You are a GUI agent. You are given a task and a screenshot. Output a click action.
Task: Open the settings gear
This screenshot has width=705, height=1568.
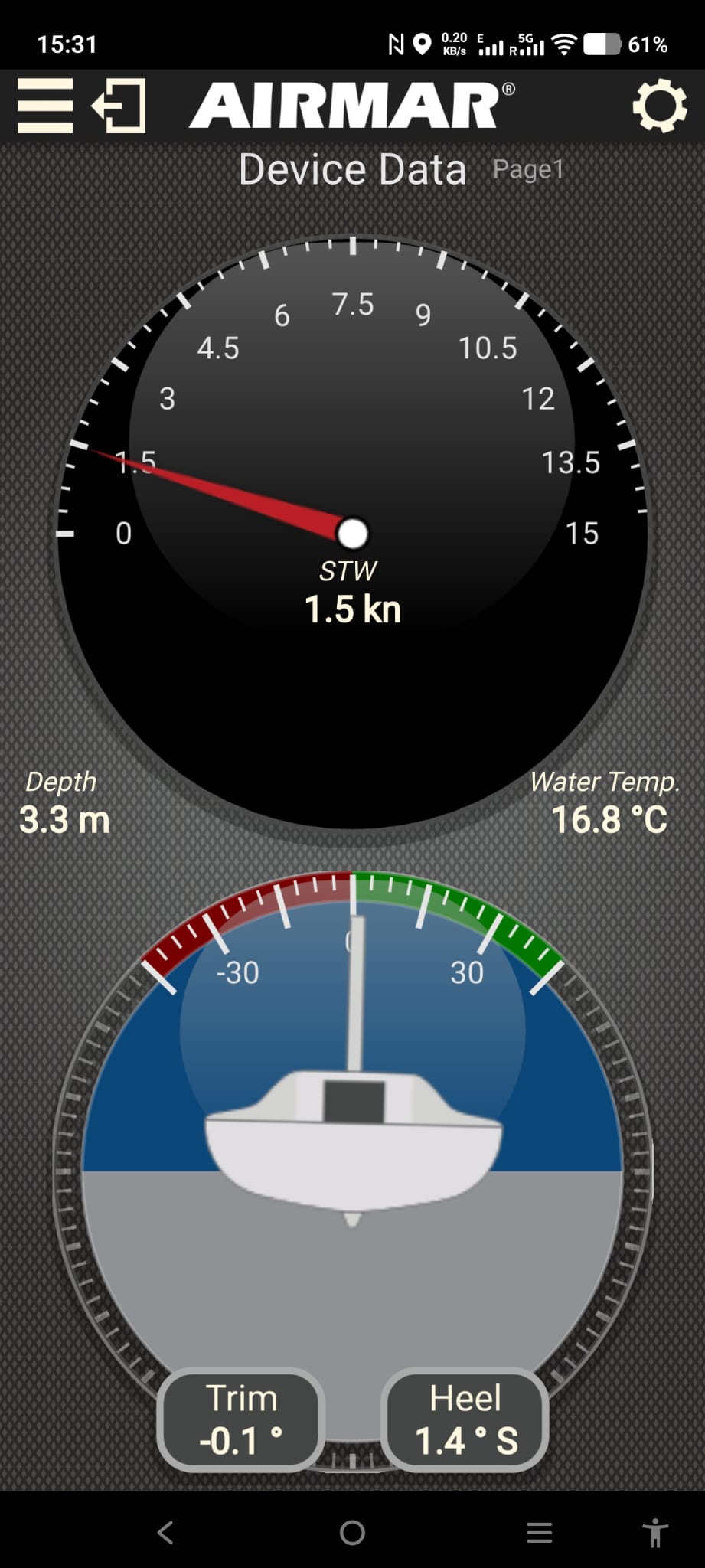click(659, 106)
